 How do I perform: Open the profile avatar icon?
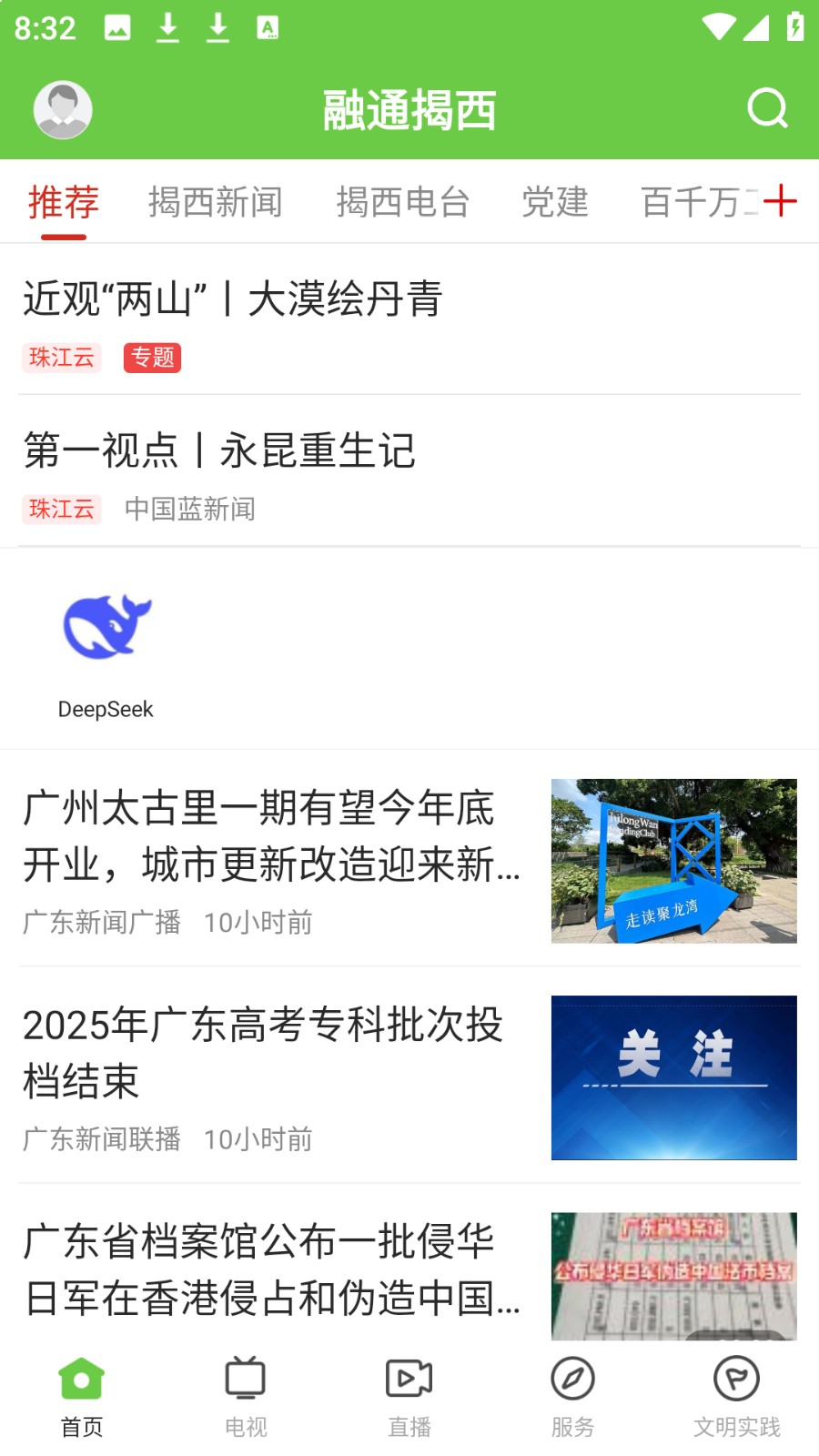(63, 110)
